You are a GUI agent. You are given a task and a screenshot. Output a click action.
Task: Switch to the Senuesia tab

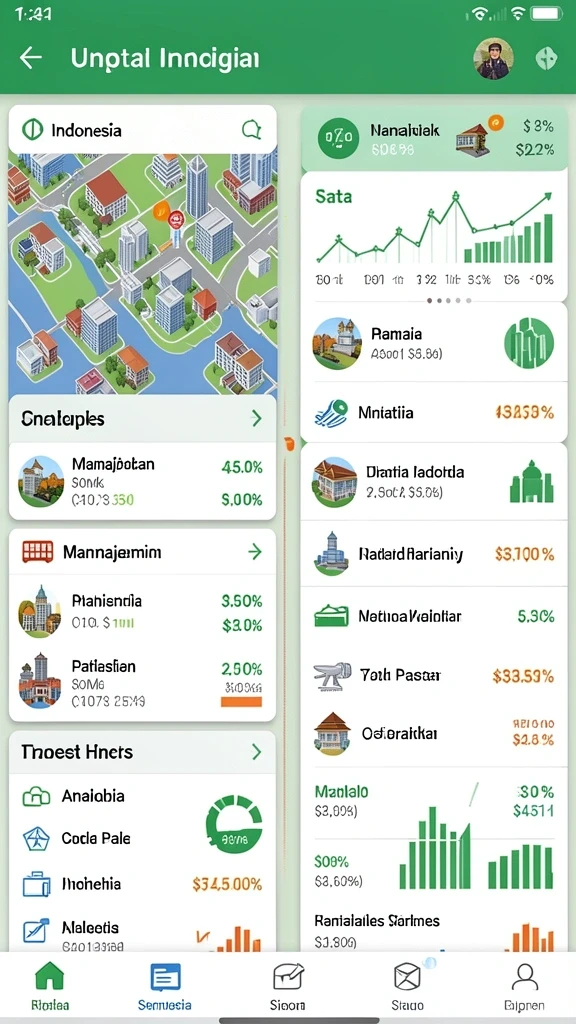165,987
